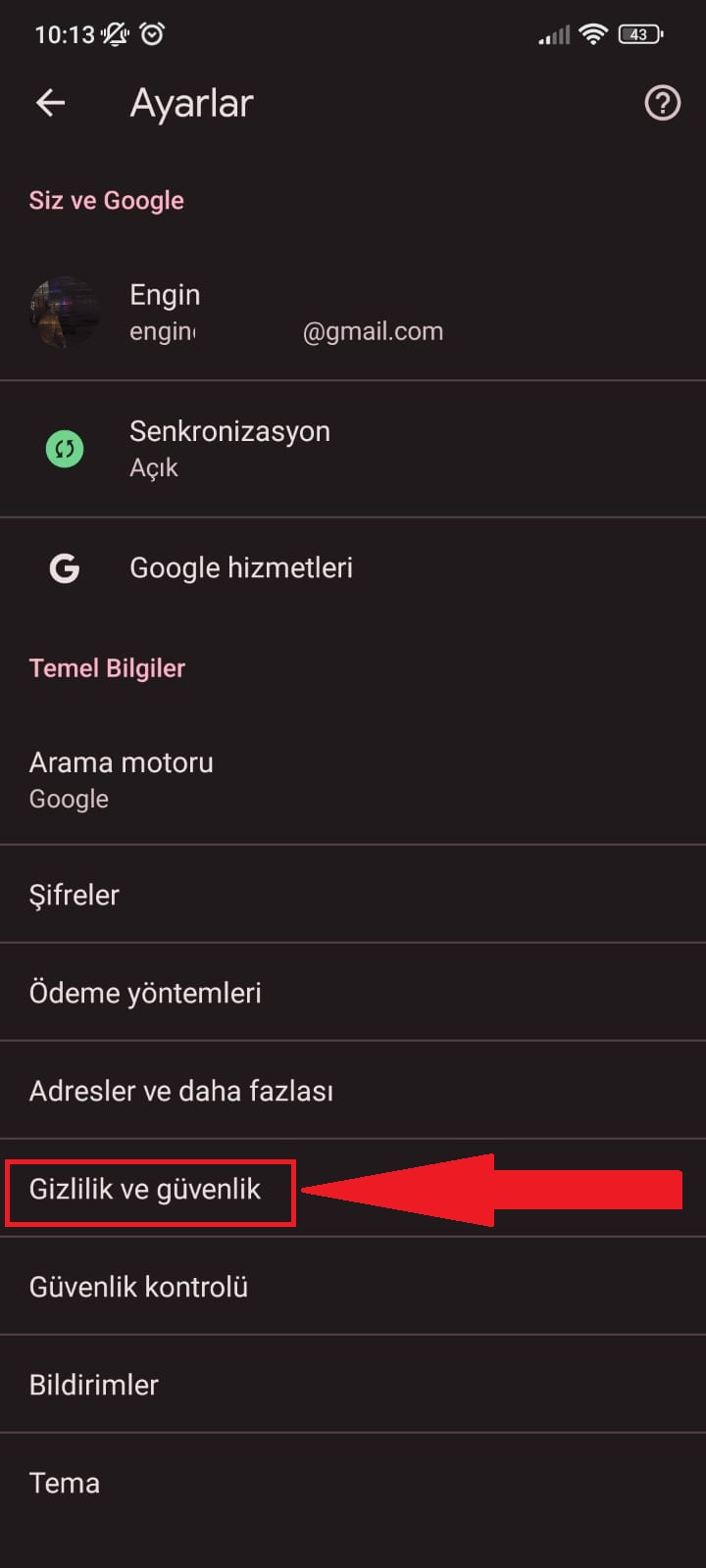Open Güvenlik kontrolü check
This screenshot has width=706, height=1568.
[139, 1286]
